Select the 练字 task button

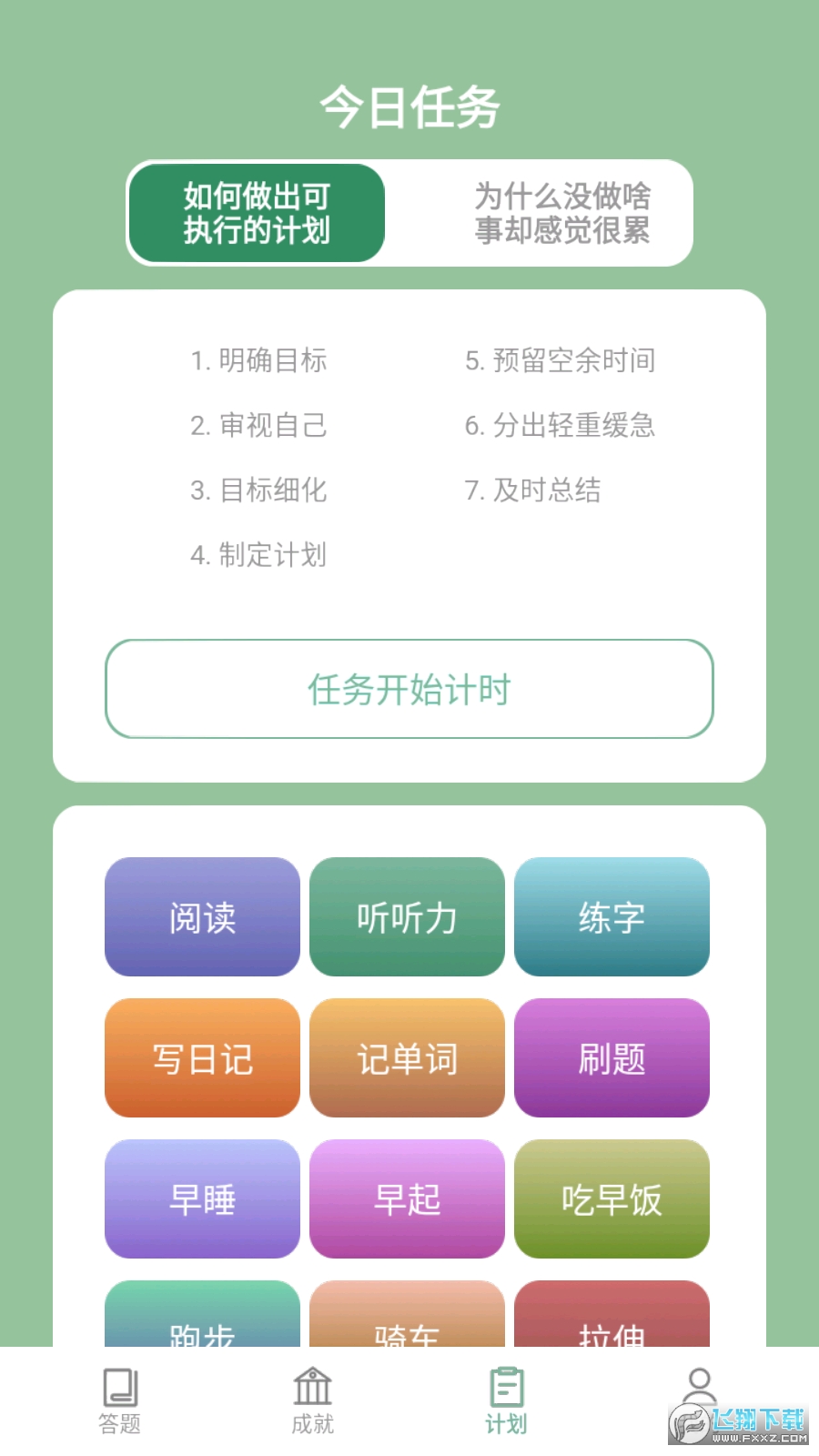(612, 917)
